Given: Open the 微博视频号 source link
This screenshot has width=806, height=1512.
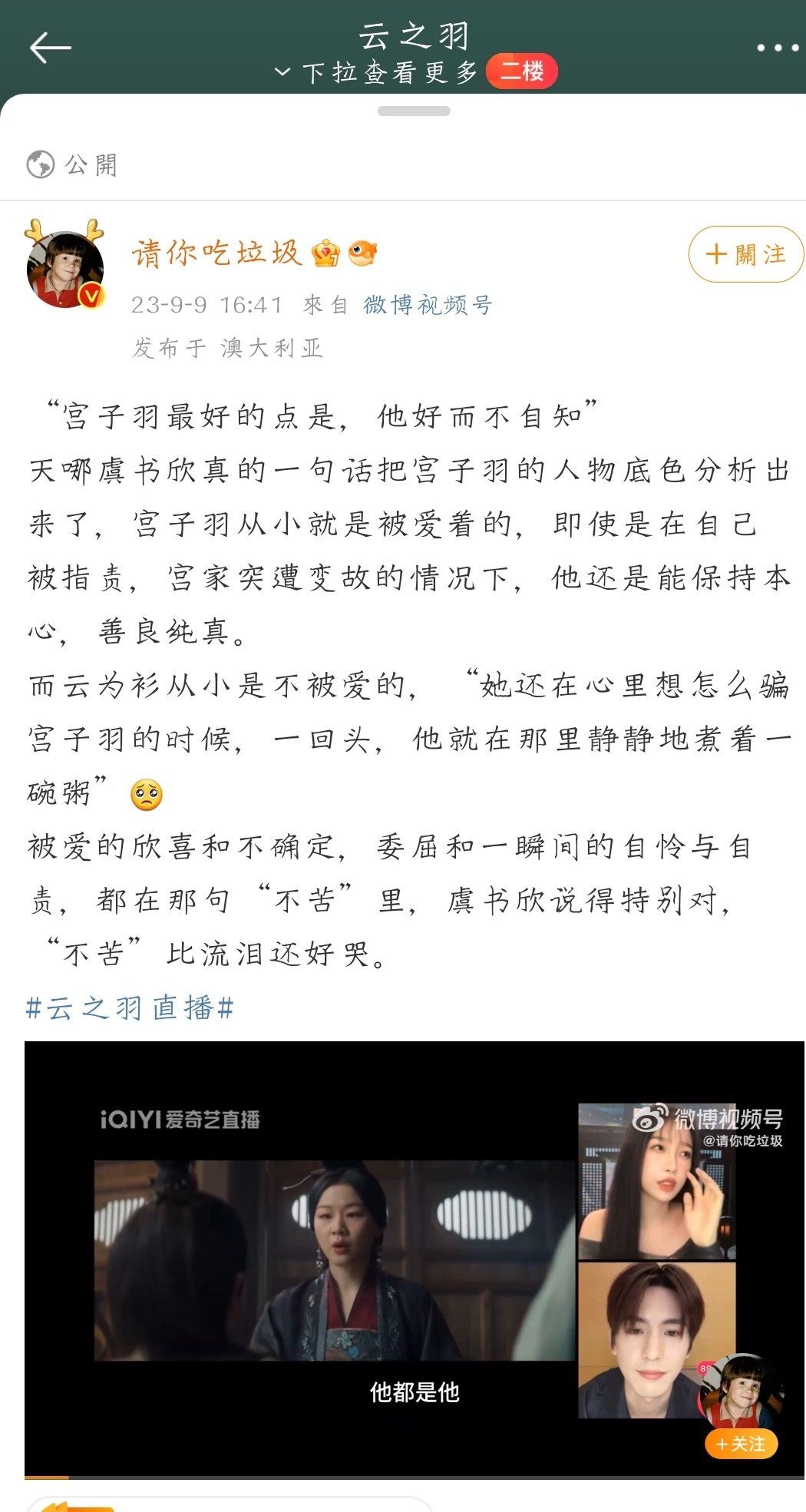Looking at the screenshot, I should point(428,305).
